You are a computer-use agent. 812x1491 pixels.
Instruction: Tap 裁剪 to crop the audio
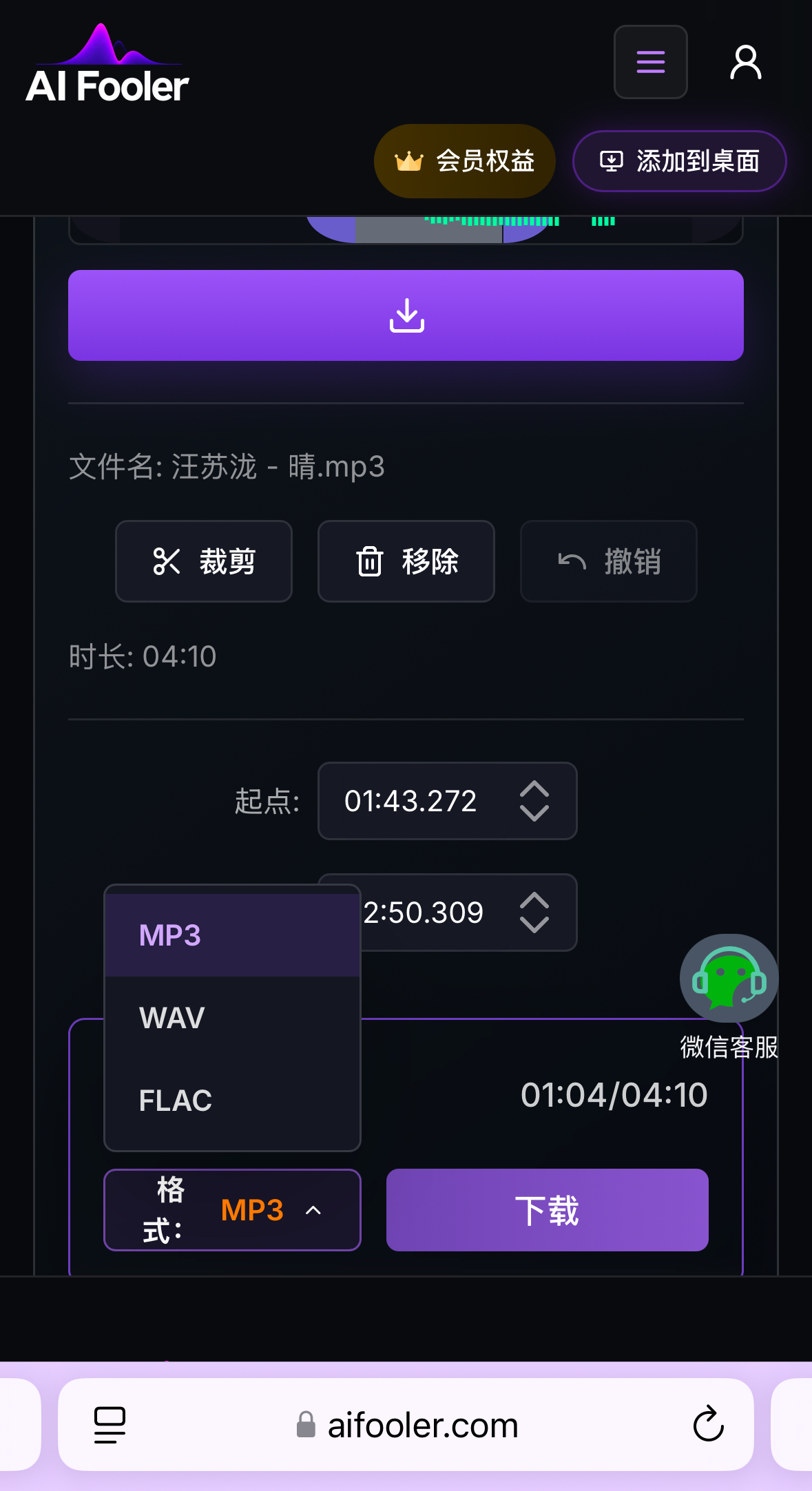tap(204, 561)
